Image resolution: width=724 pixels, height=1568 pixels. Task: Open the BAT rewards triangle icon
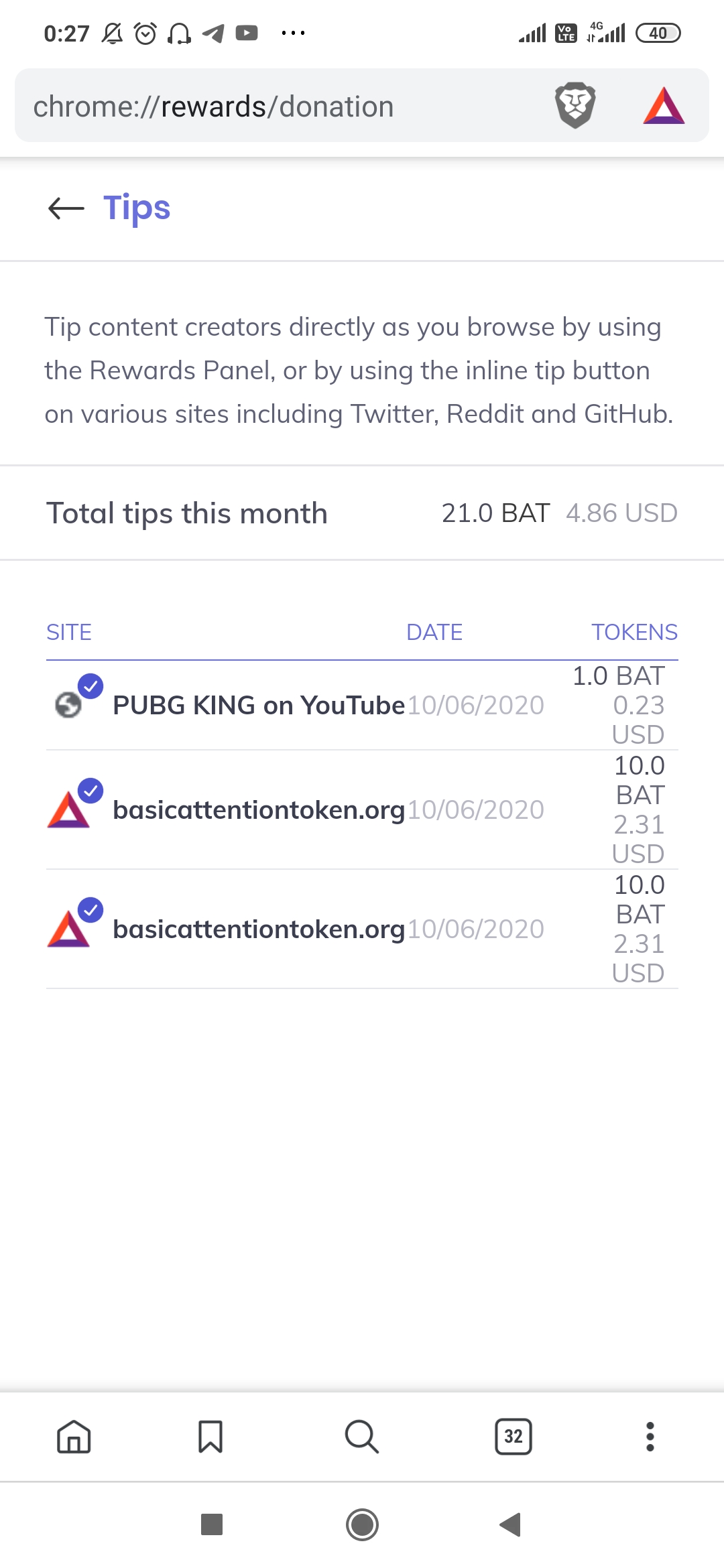[664, 106]
